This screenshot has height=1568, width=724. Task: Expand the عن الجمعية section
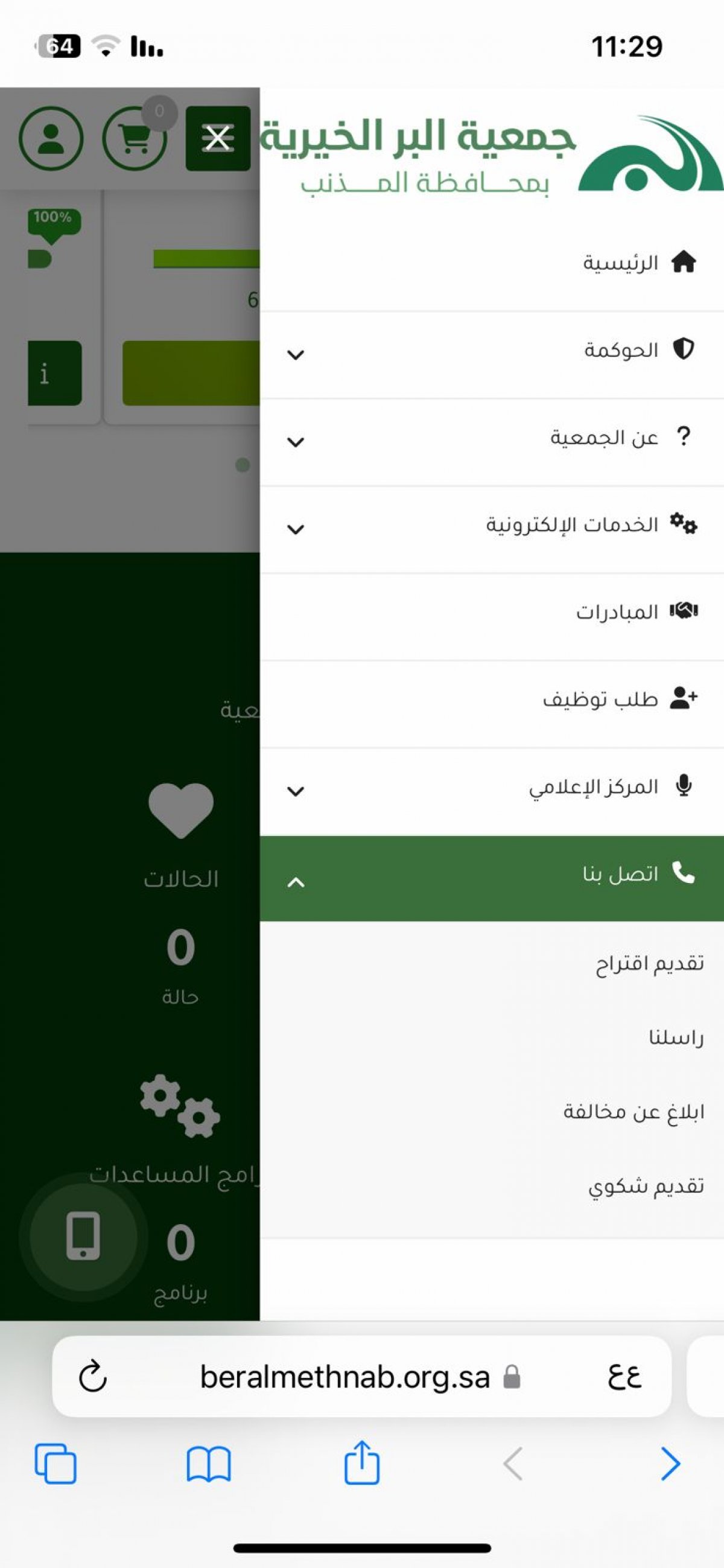click(492, 441)
